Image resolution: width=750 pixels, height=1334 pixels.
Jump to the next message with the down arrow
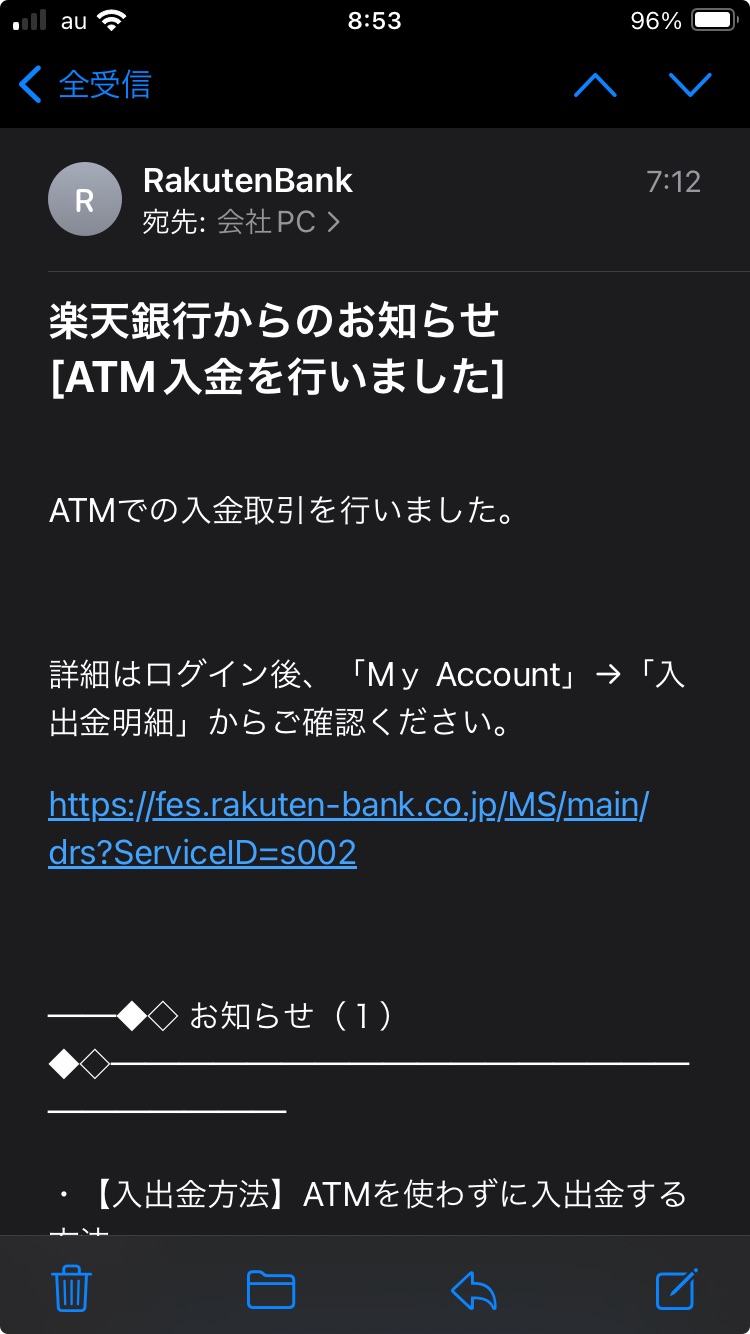tap(690, 85)
